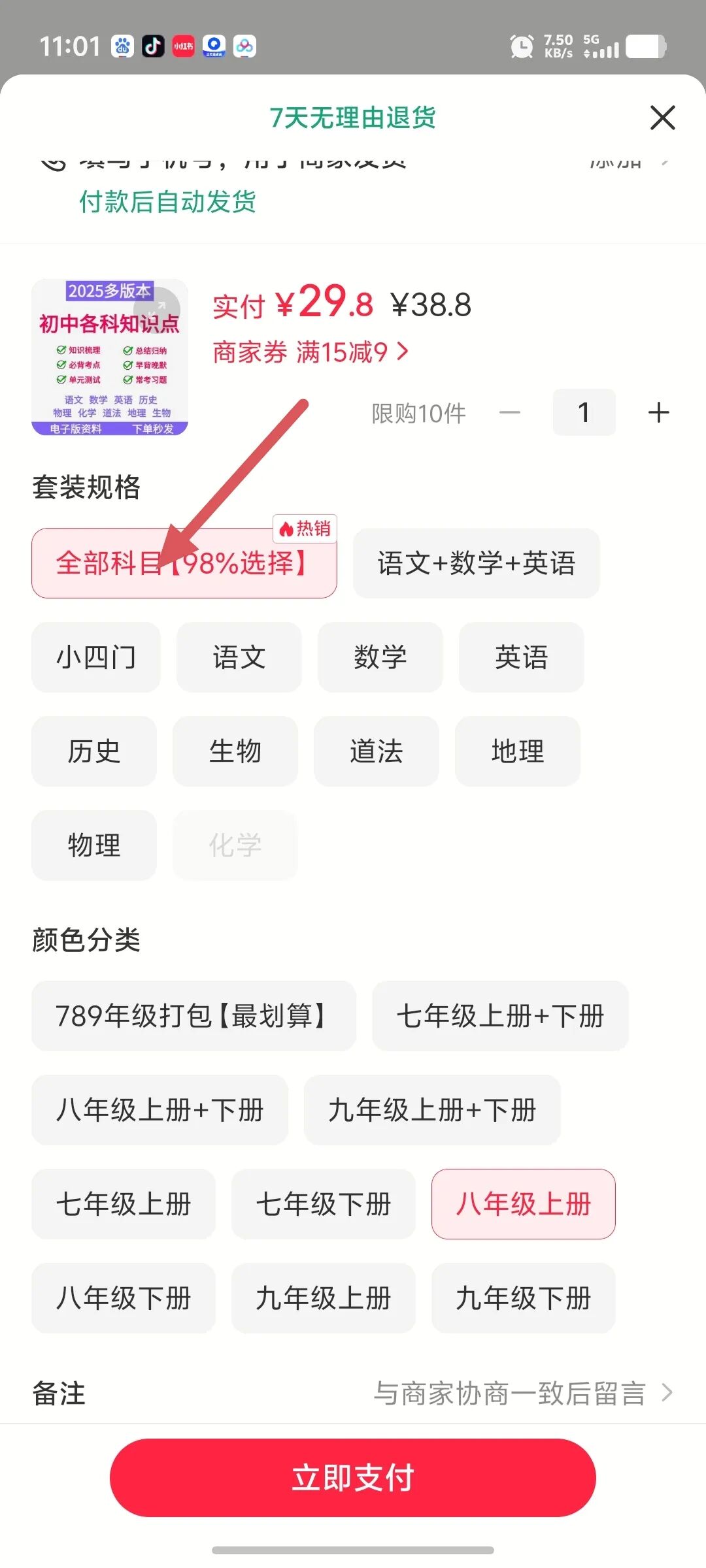Image resolution: width=706 pixels, height=1568 pixels.
Task: Open the 商家券 满15减9 coupon link
Action: click(x=310, y=353)
